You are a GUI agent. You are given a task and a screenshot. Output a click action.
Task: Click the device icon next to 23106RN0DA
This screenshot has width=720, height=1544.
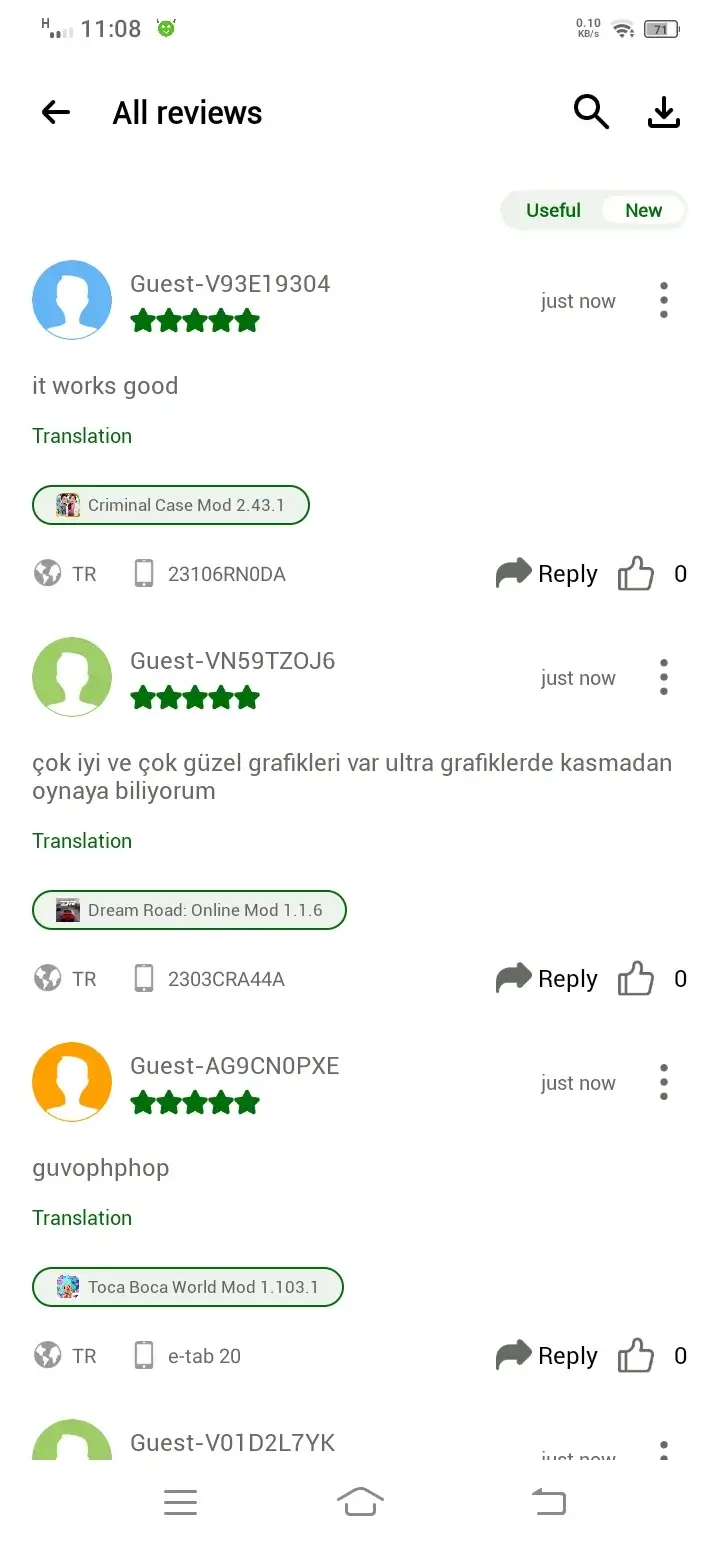(143, 573)
